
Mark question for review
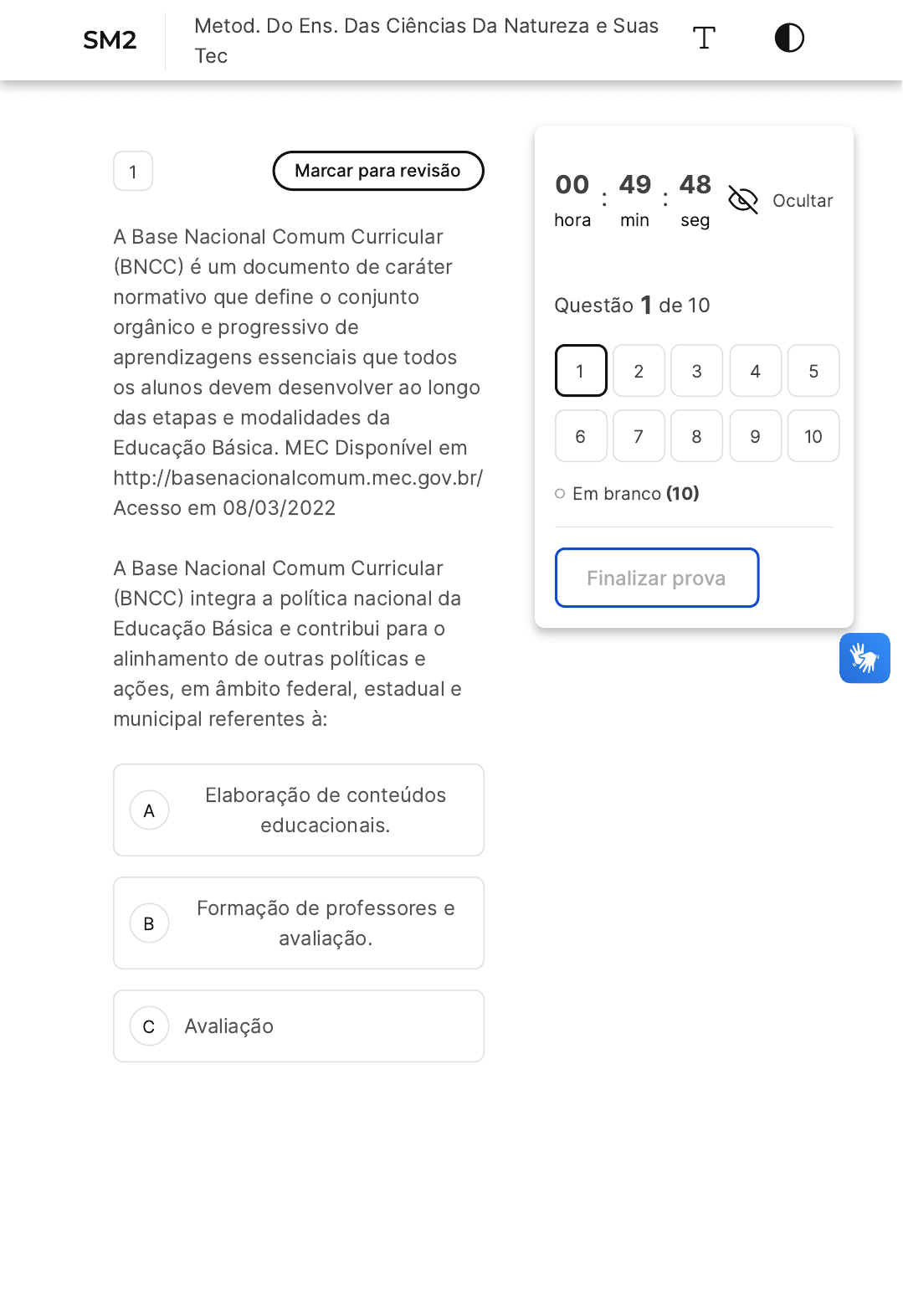378,171
